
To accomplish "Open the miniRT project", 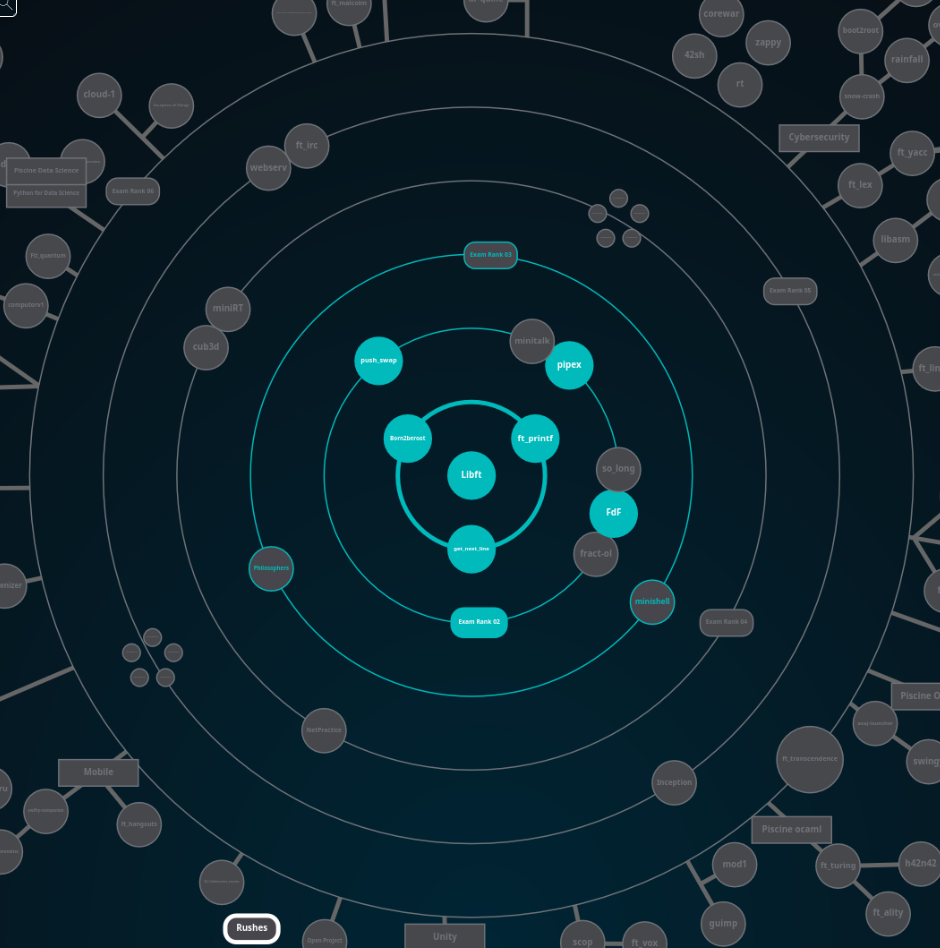I will (x=228, y=308).
